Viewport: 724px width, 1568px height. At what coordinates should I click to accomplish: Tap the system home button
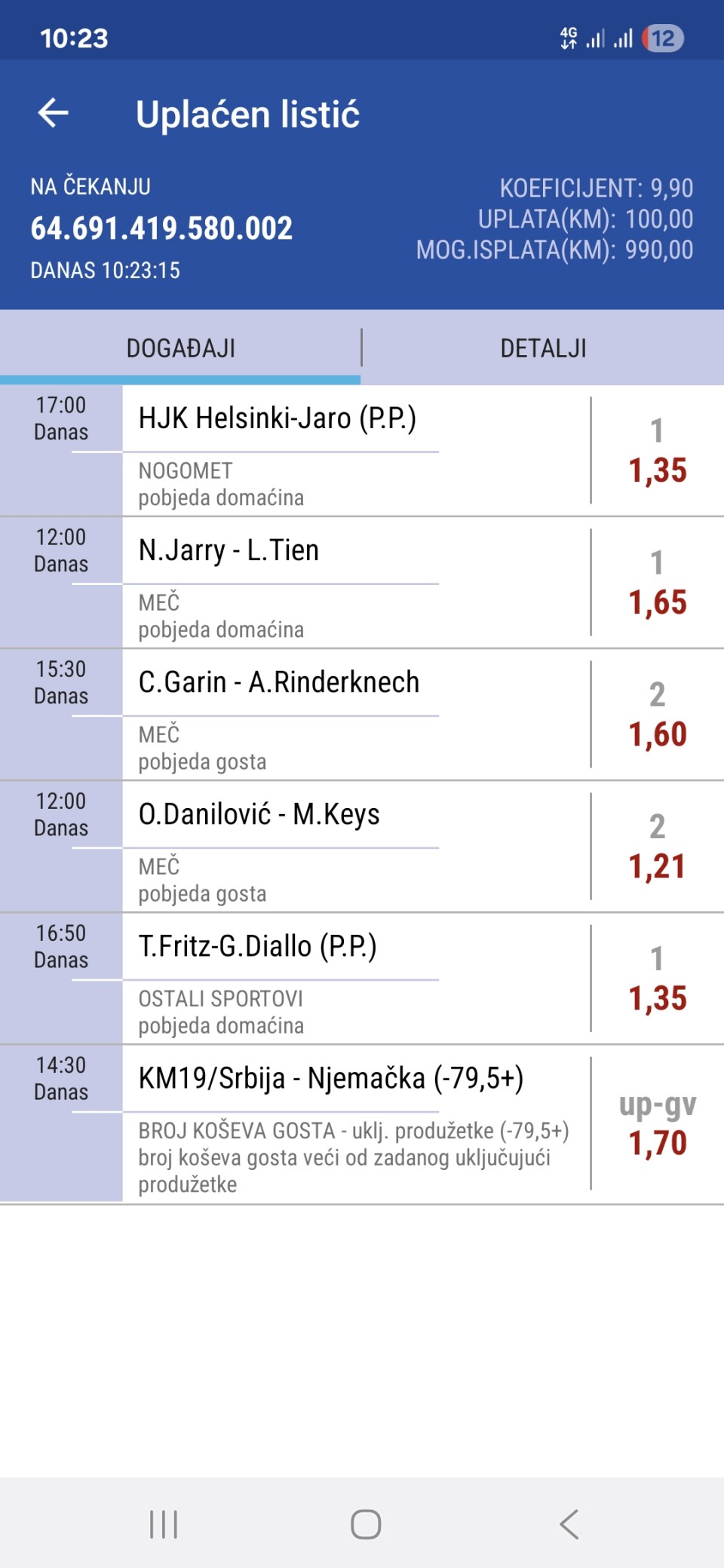click(x=366, y=1524)
